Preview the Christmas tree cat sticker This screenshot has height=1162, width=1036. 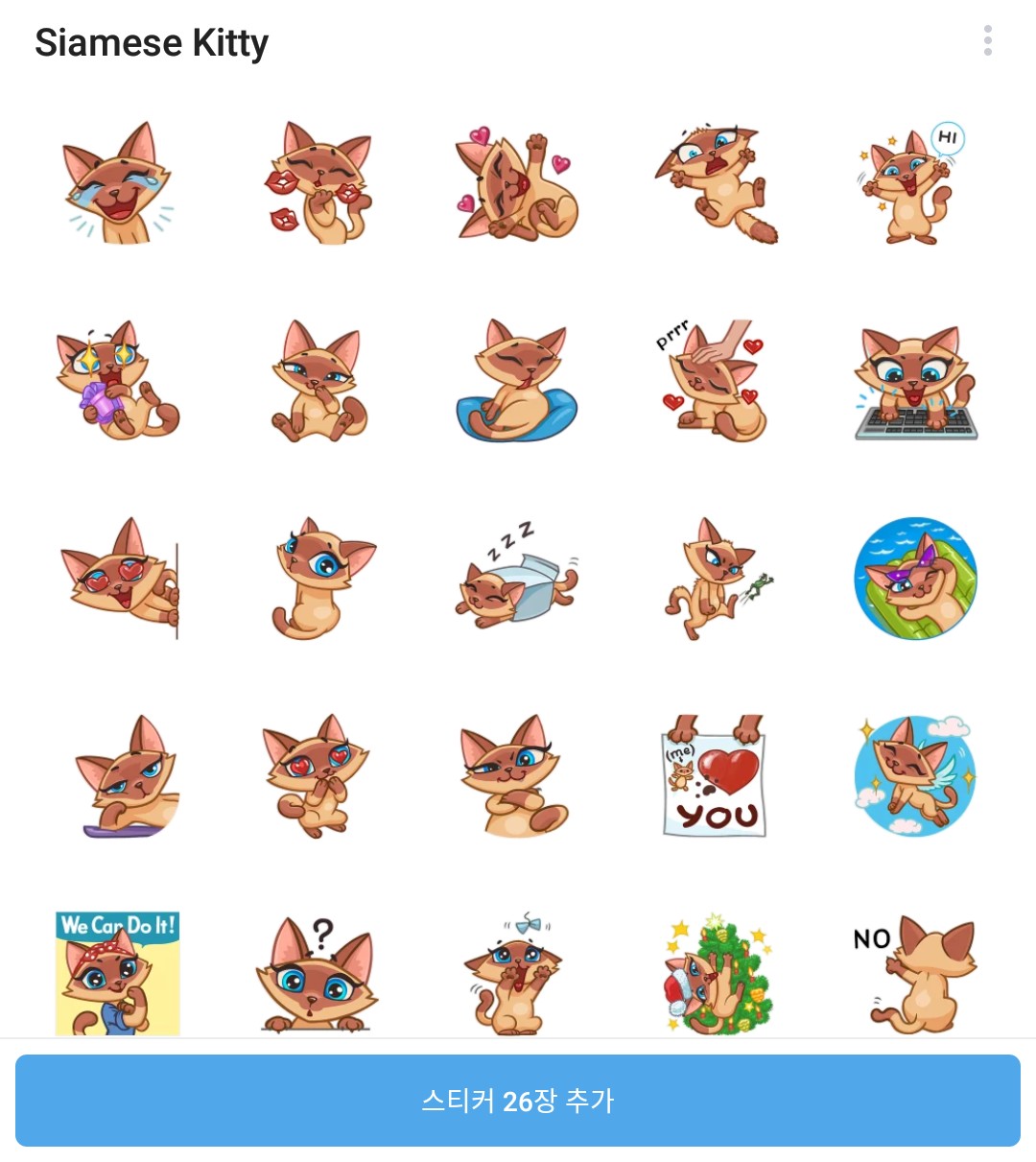point(718,973)
